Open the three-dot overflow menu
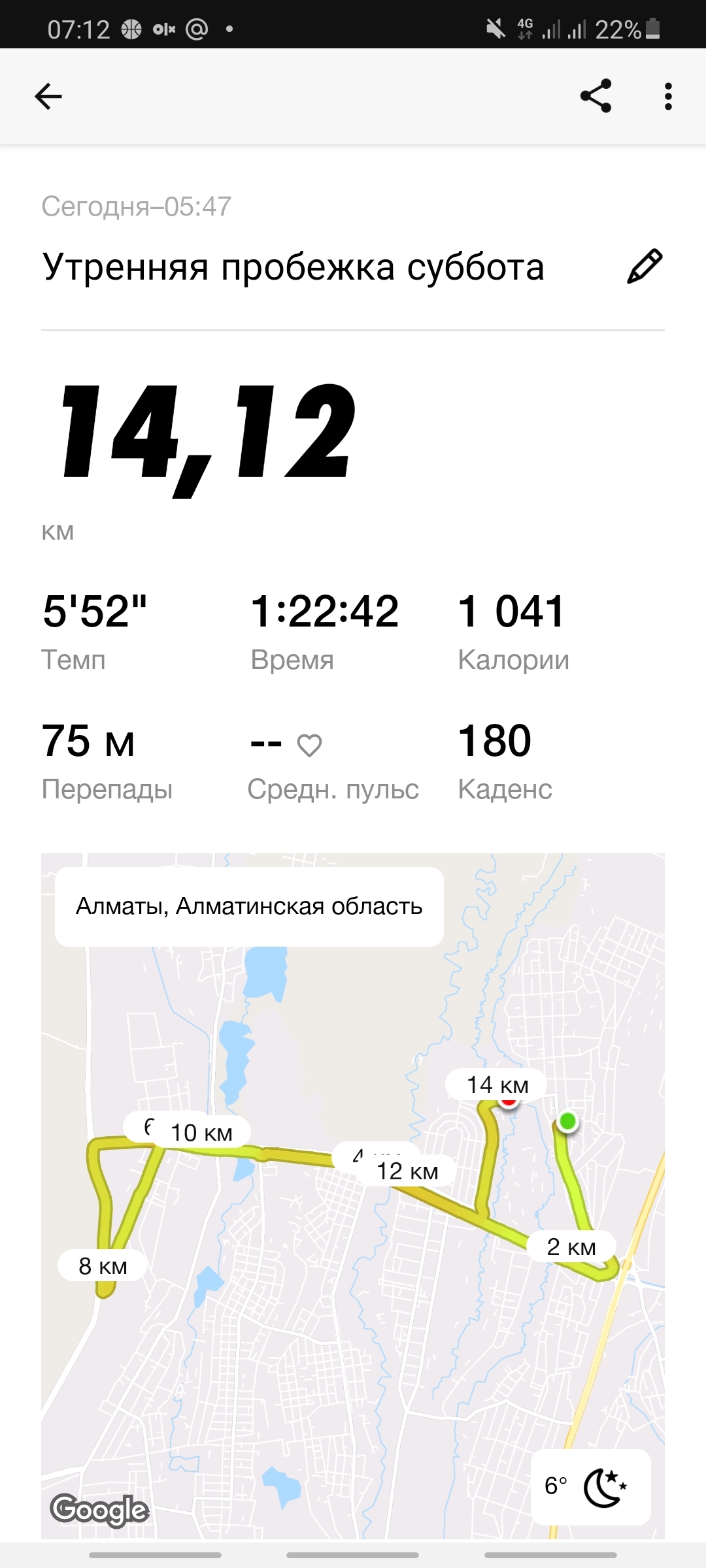Screen dimensions: 706x1568 pos(667,97)
